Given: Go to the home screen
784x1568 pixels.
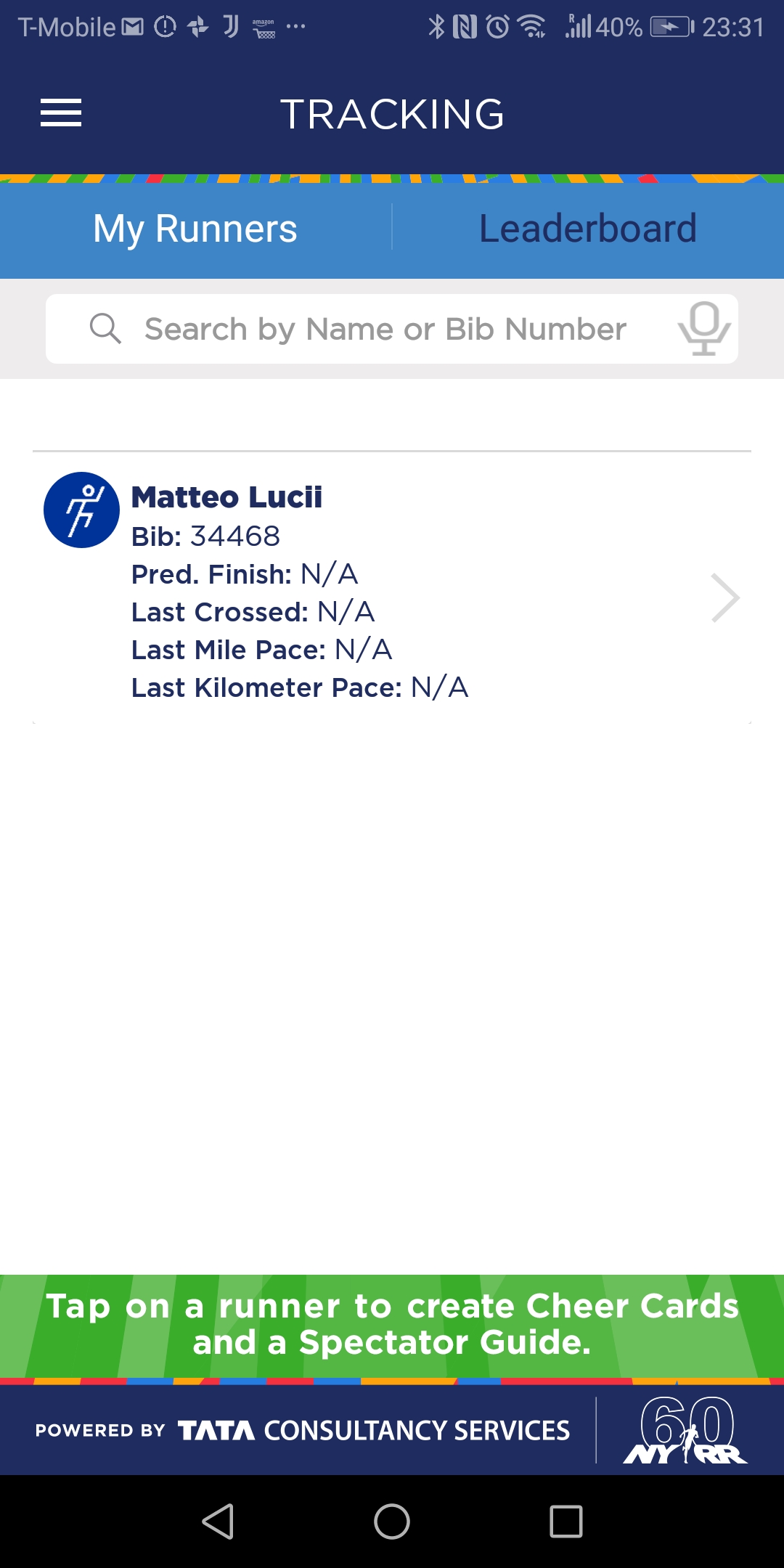Looking at the screenshot, I should tap(392, 1522).
